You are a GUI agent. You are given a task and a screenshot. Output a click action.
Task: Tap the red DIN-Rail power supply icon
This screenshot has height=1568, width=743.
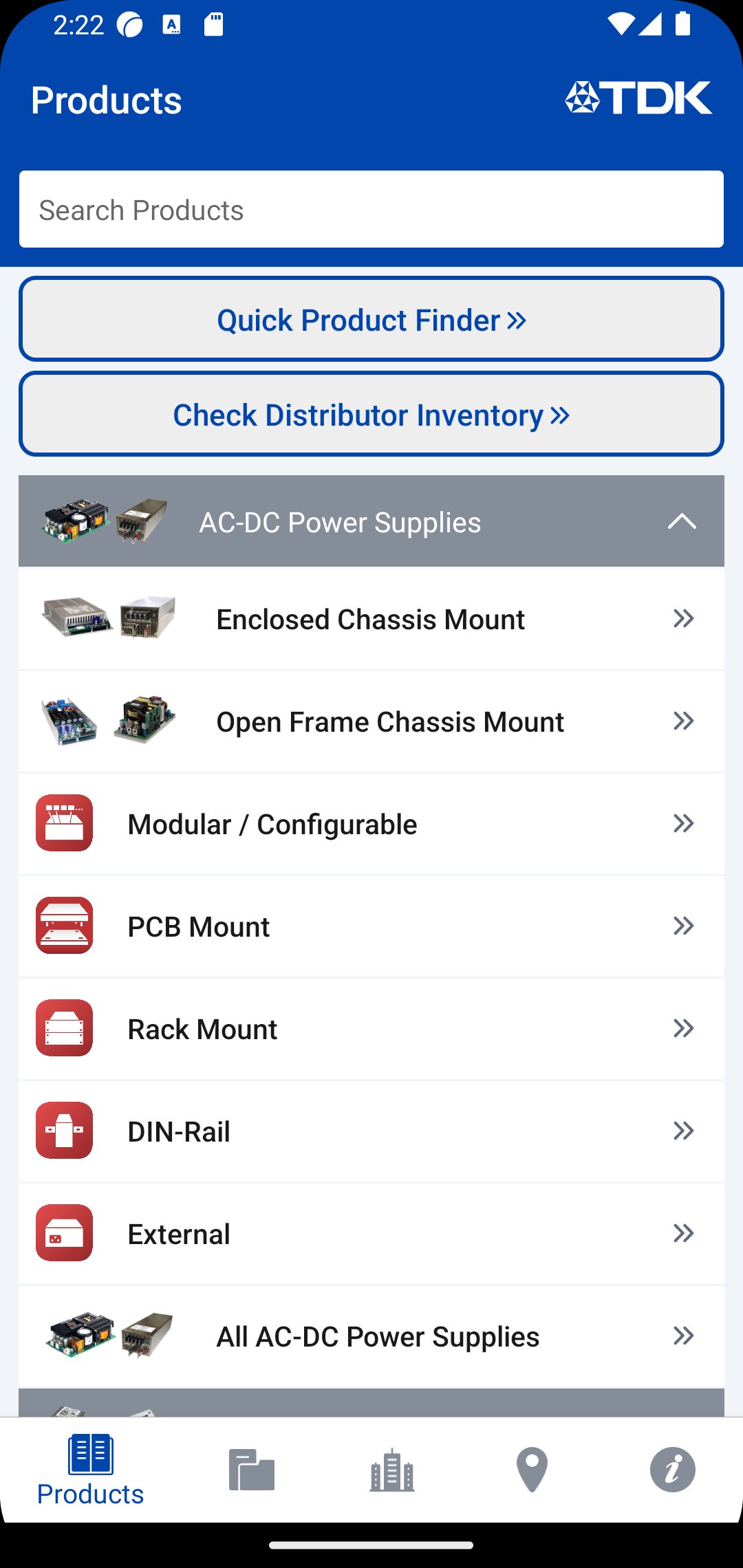pos(64,1131)
